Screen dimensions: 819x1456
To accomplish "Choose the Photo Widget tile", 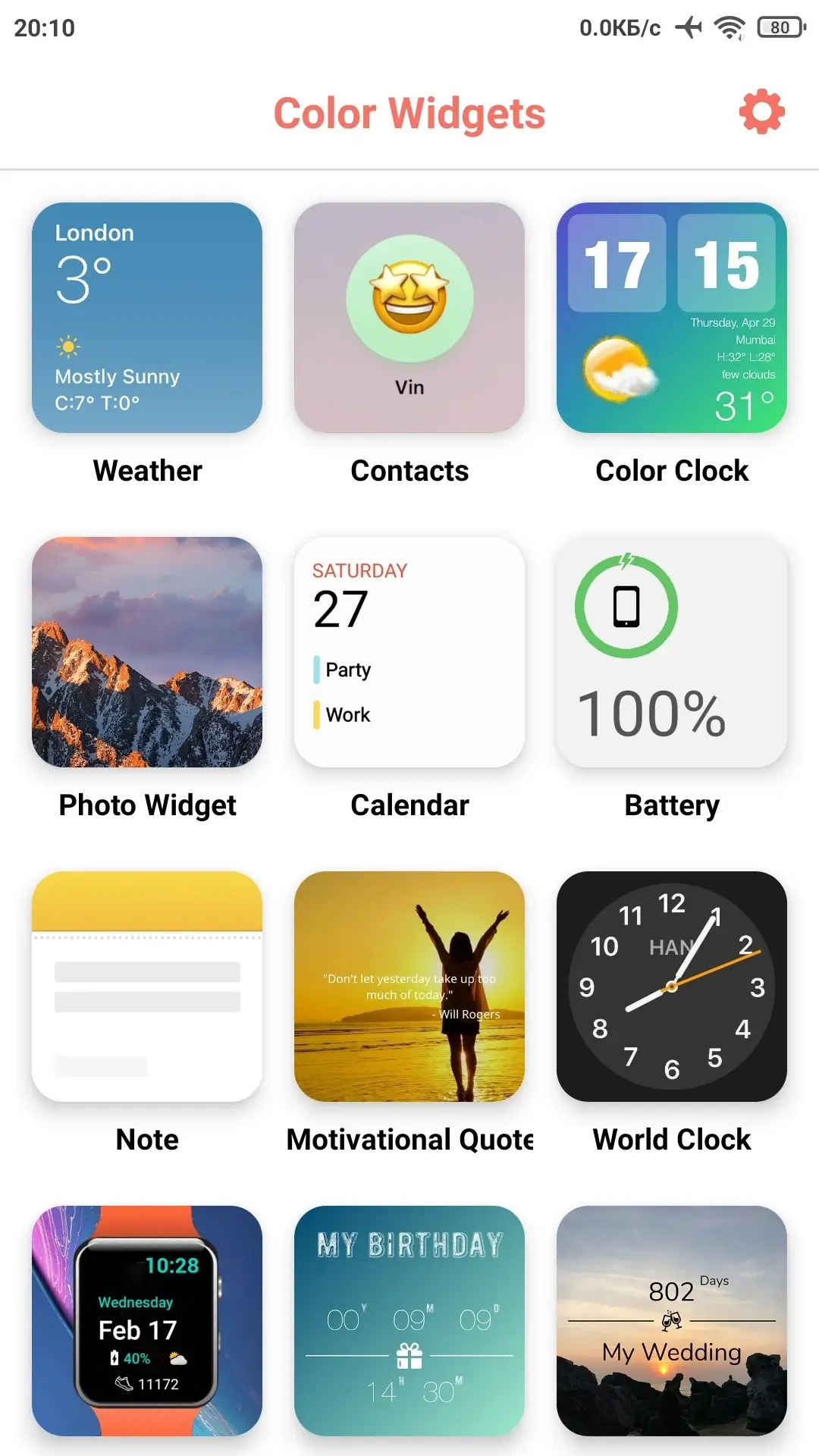I will tap(147, 652).
